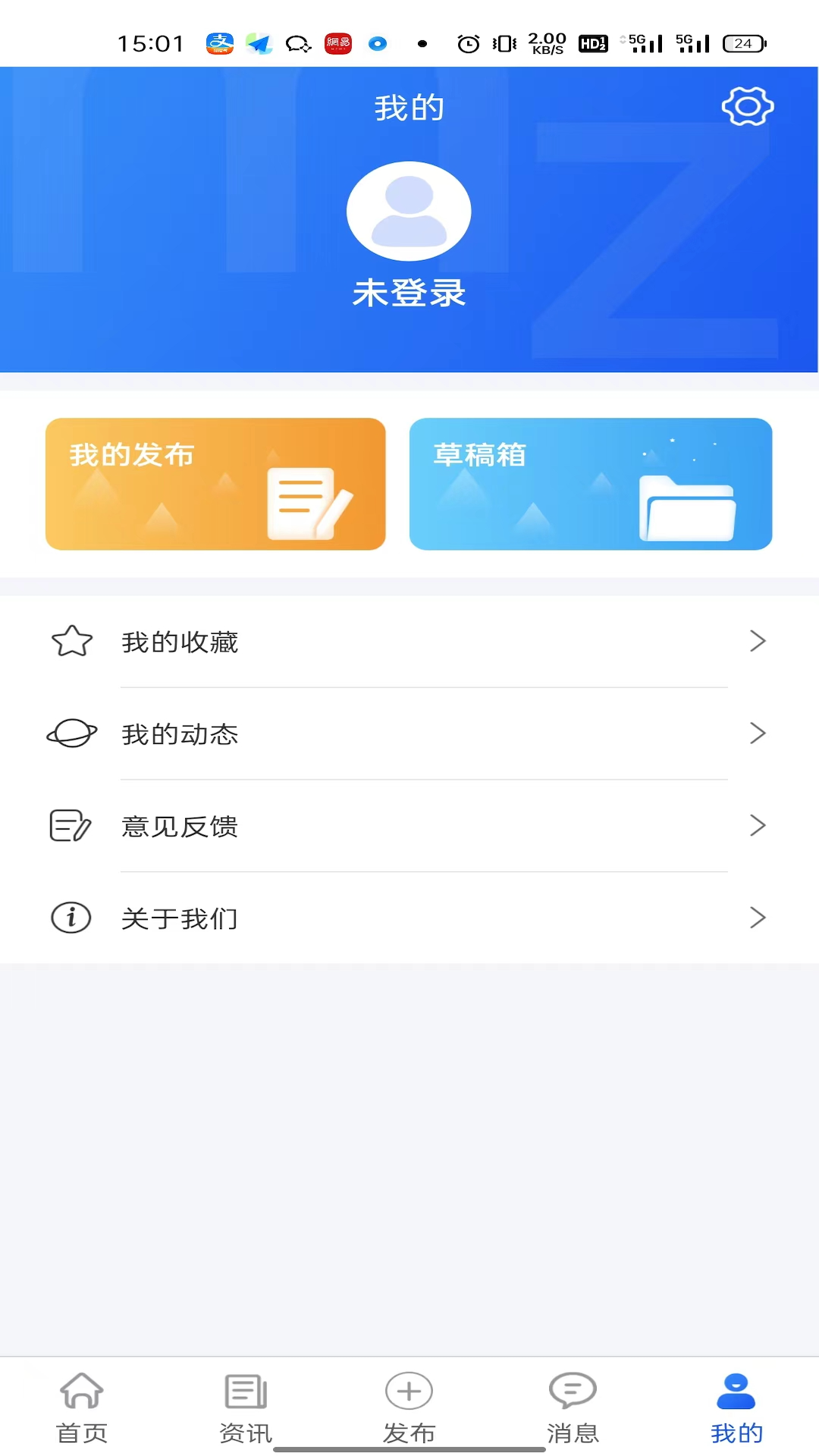Tap the info icon beside 关于我们

[71, 918]
